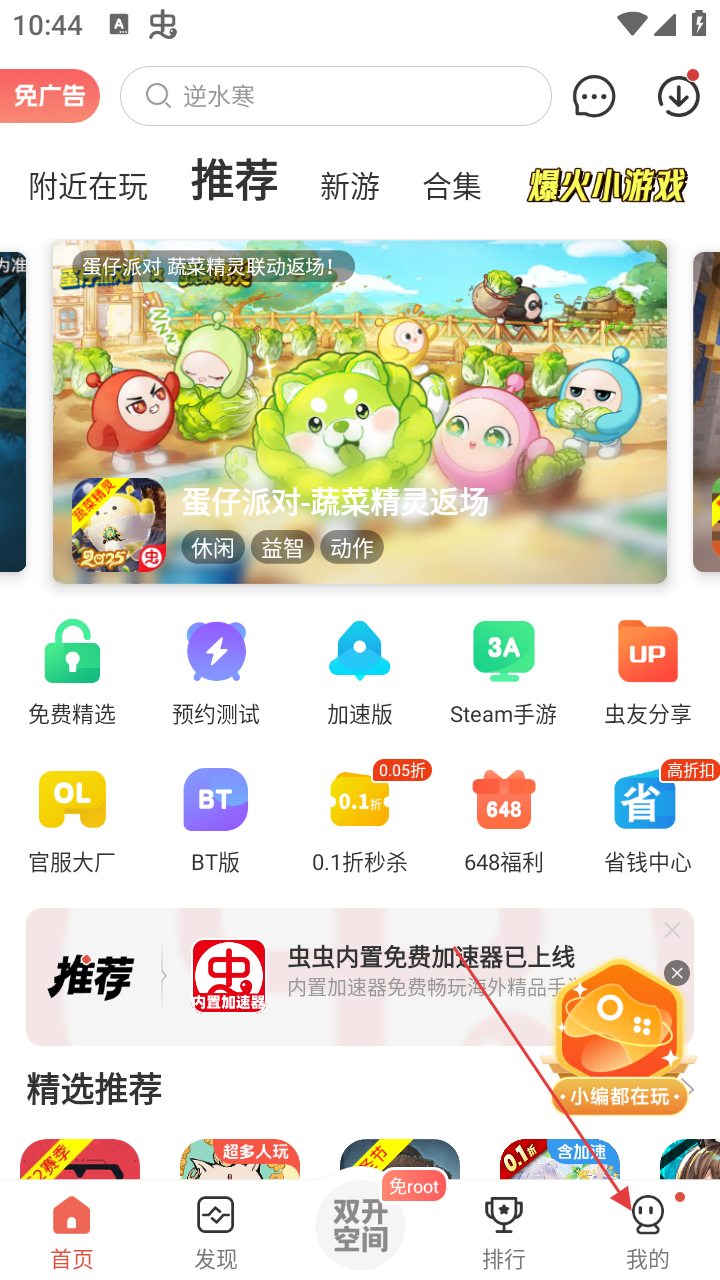The height and width of the screenshot is (1280, 720).
Task: Switch to the 排行 tab
Action: coord(503,1232)
